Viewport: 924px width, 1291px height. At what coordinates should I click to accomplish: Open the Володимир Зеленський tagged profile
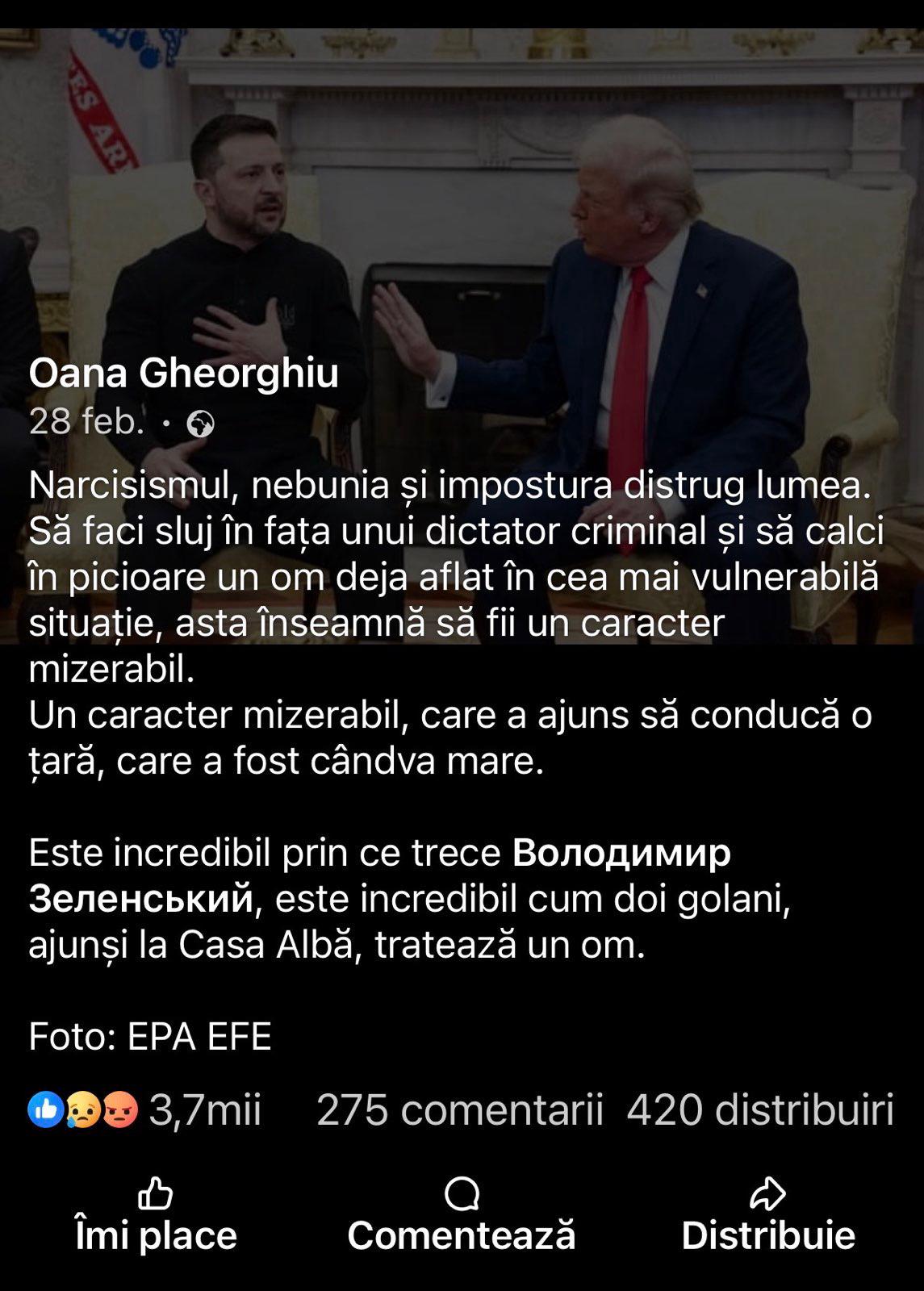(621, 854)
